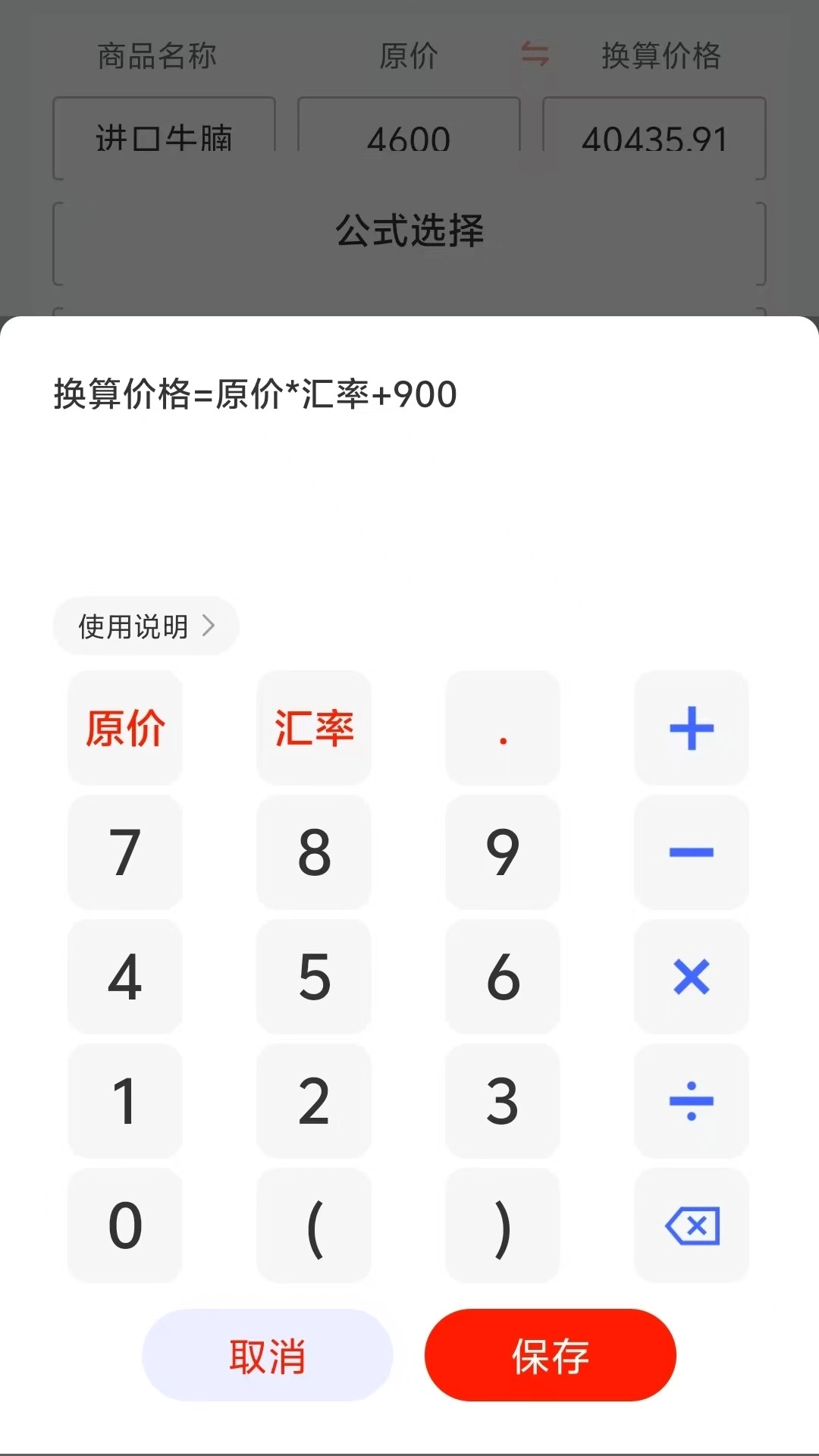Insert the 汇率 variable into the formula
The width and height of the screenshot is (819, 1456).
click(x=314, y=728)
